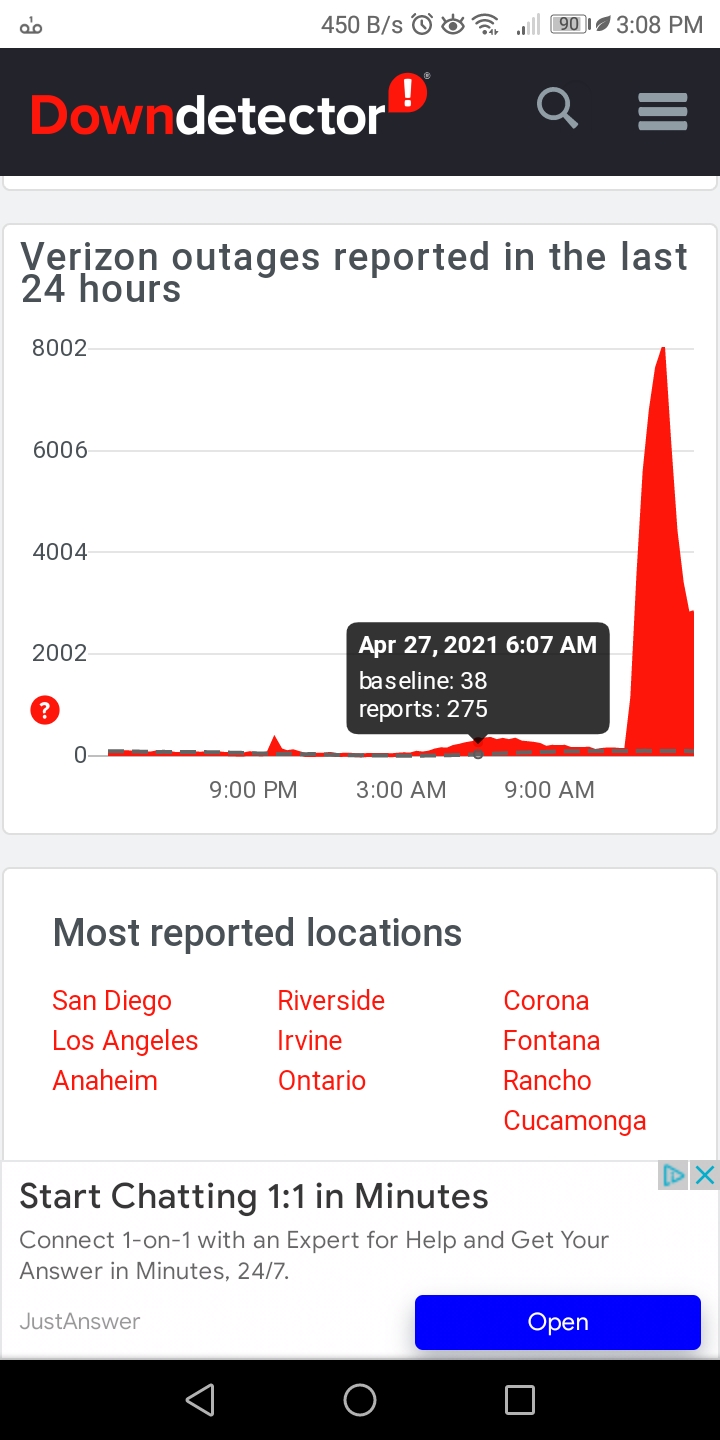Go back with the system back button
Viewport: 720px width, 1440px height.
pos(200,1400)
